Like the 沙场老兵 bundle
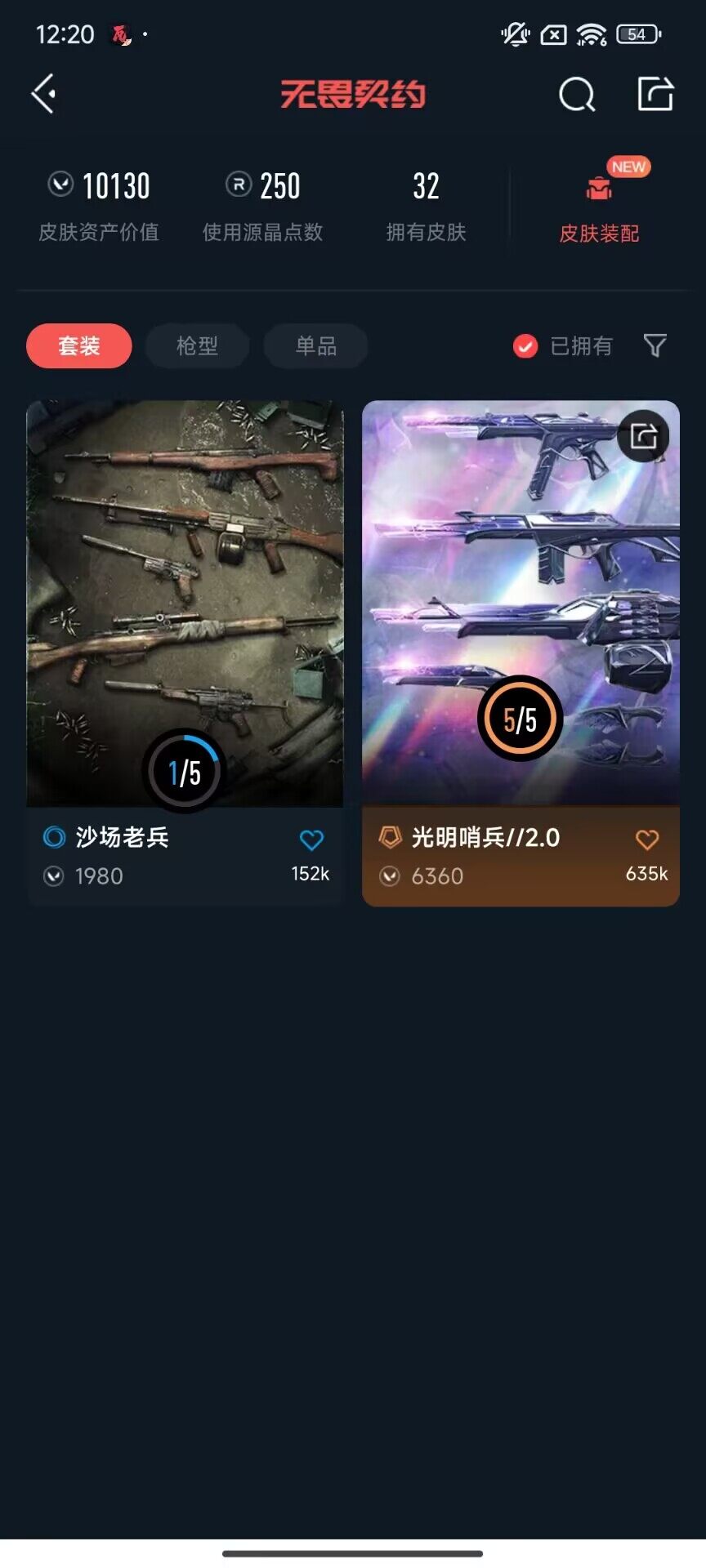 tap(311, 840)
